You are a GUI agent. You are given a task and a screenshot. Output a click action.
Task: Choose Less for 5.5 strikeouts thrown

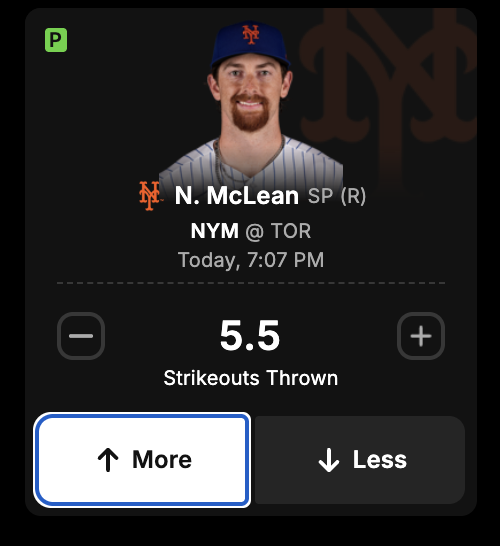click(x=360, y=460)
